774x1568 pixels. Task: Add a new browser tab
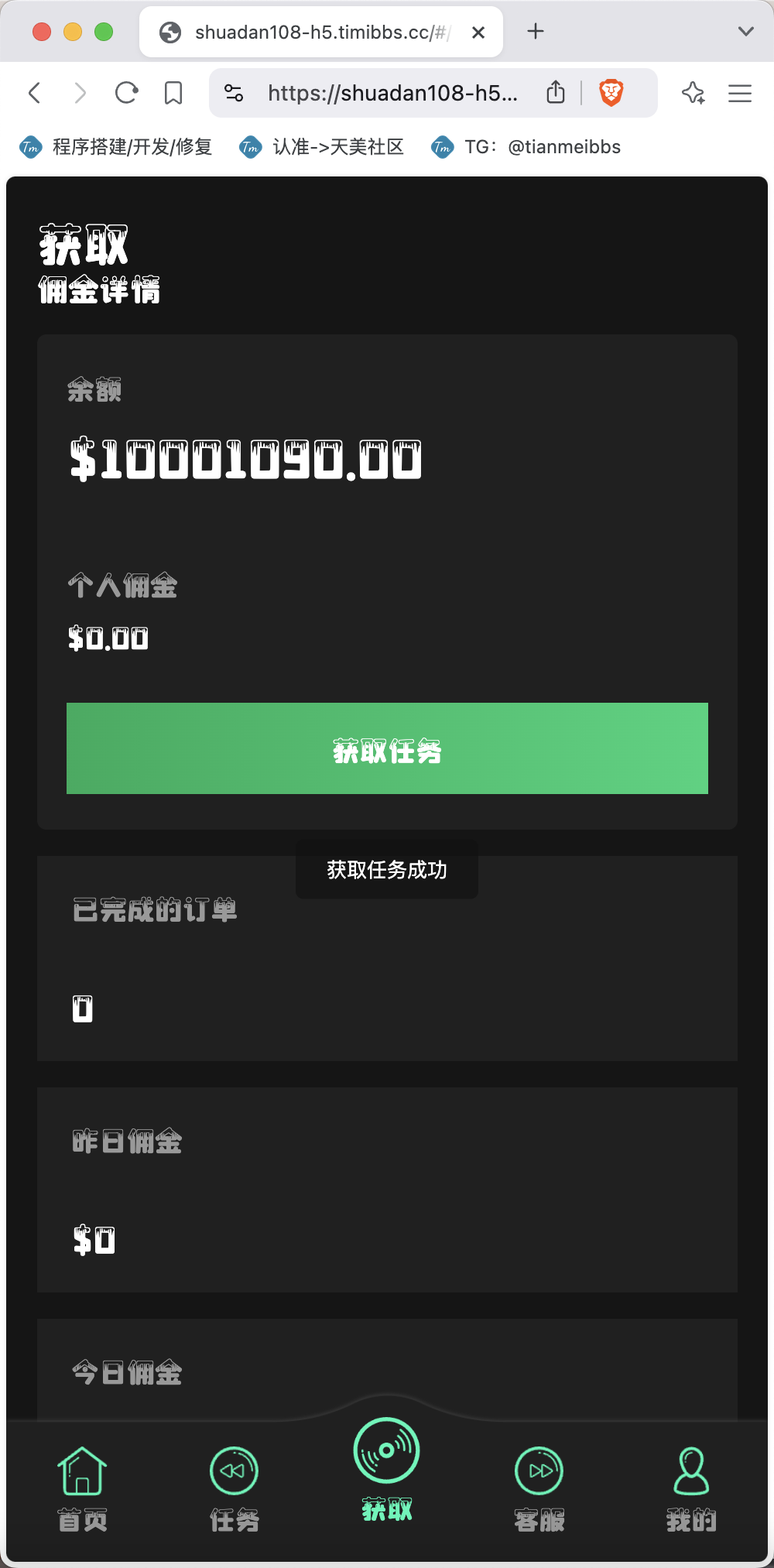pos(536,32)
